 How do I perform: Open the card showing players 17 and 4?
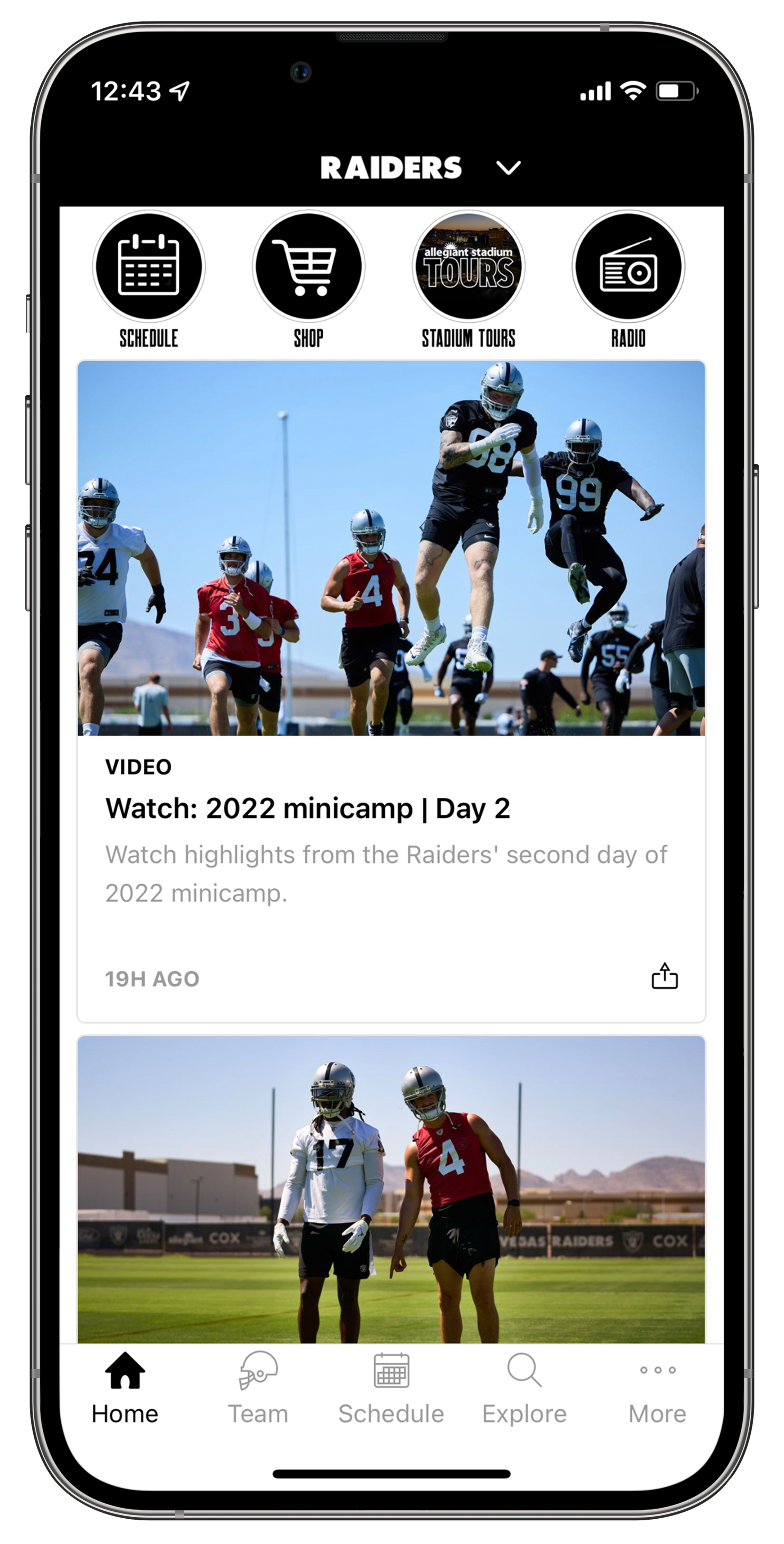coord(391,1190)
